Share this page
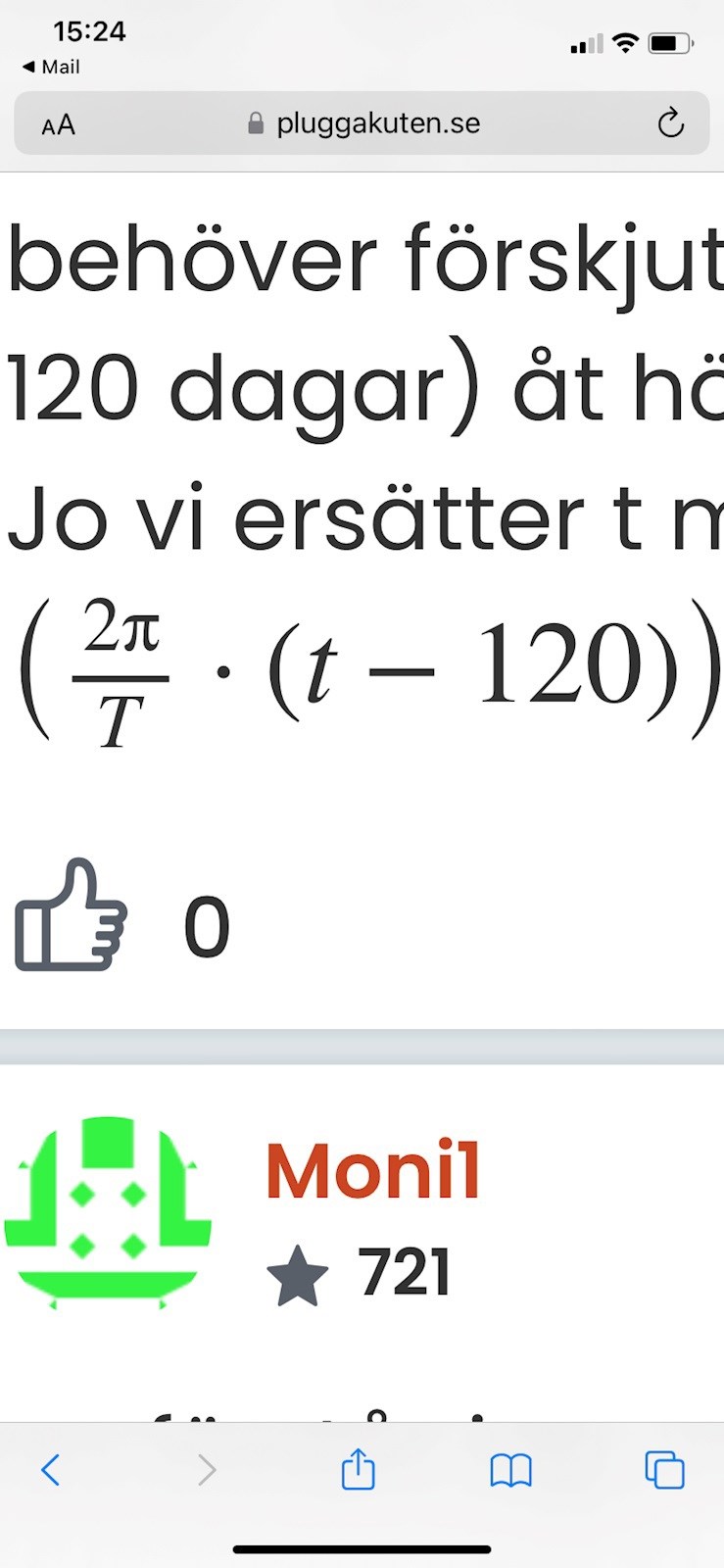Image resolution: width=724 pixels, height=1568 pixels. (x=358, y=1470)
